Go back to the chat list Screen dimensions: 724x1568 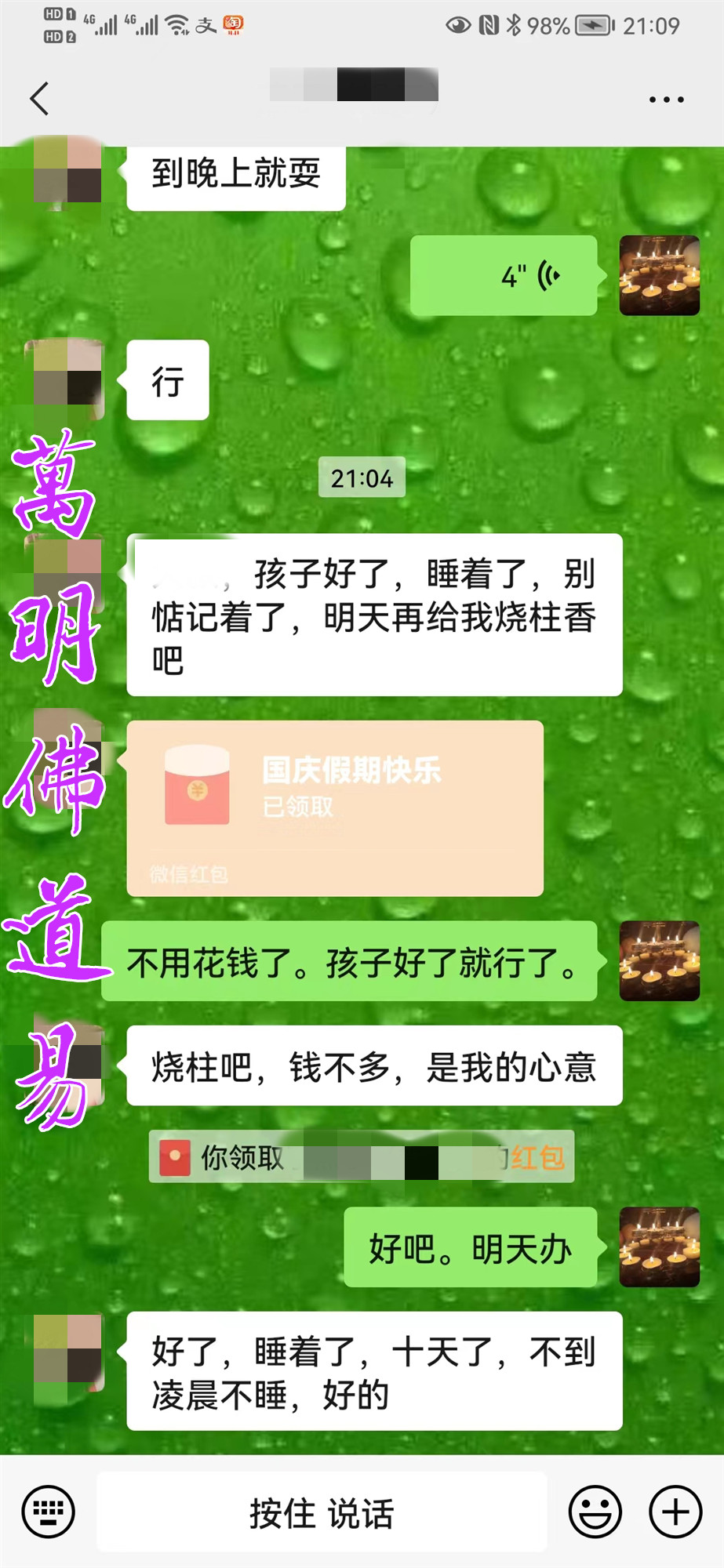coord(39,99)
